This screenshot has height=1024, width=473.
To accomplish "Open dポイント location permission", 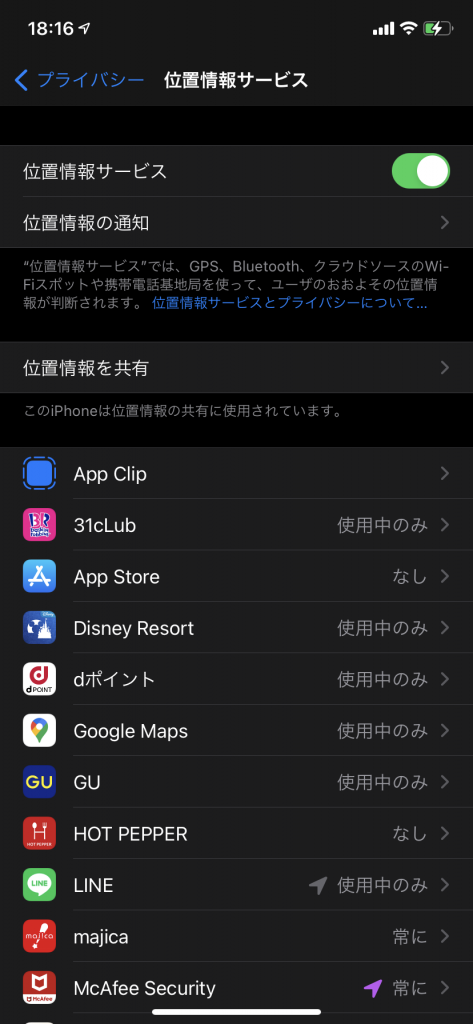I will [236, 679].
